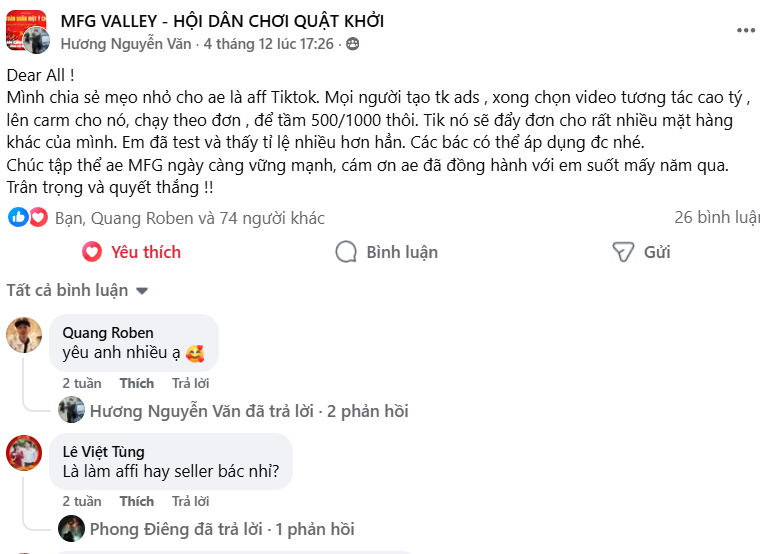The image size is (760, 554).
Task: Open the 26 bình luận comments count
Action: (716, 217)
